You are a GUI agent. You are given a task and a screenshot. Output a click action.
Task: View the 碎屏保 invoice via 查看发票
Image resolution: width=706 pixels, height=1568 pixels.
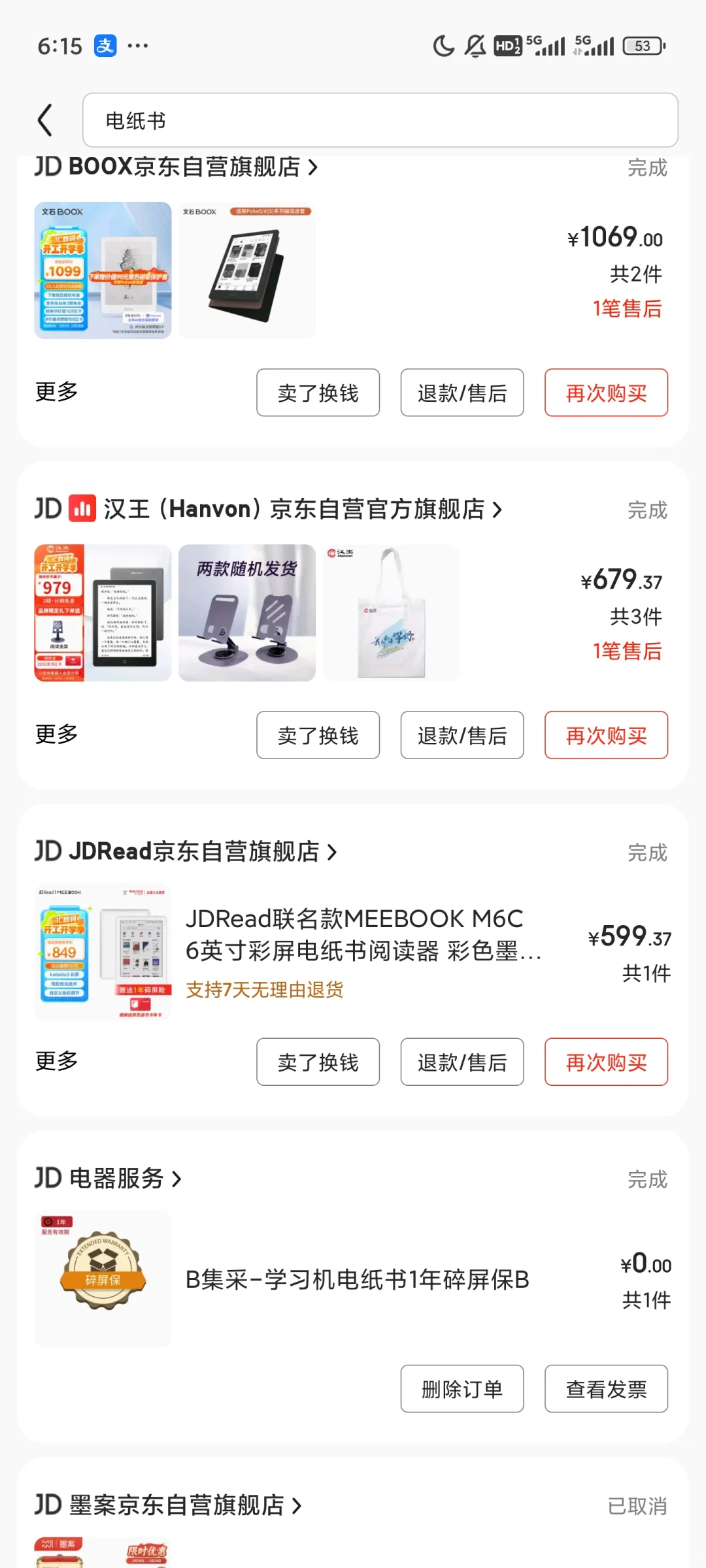click(606, 1388)
